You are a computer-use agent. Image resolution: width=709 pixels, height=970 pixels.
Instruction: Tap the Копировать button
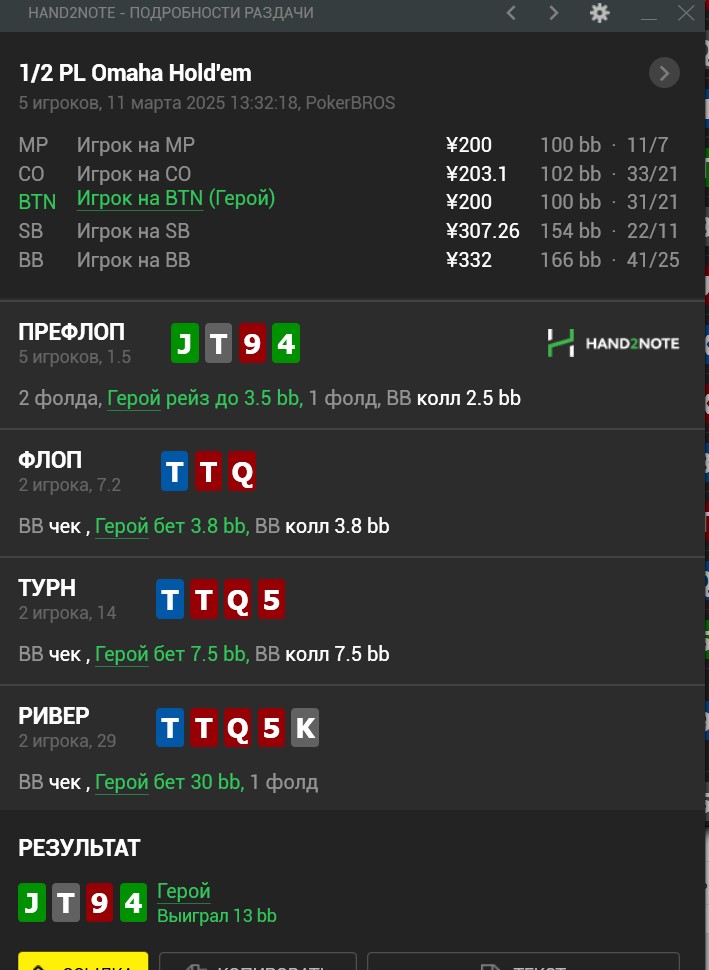257,962
